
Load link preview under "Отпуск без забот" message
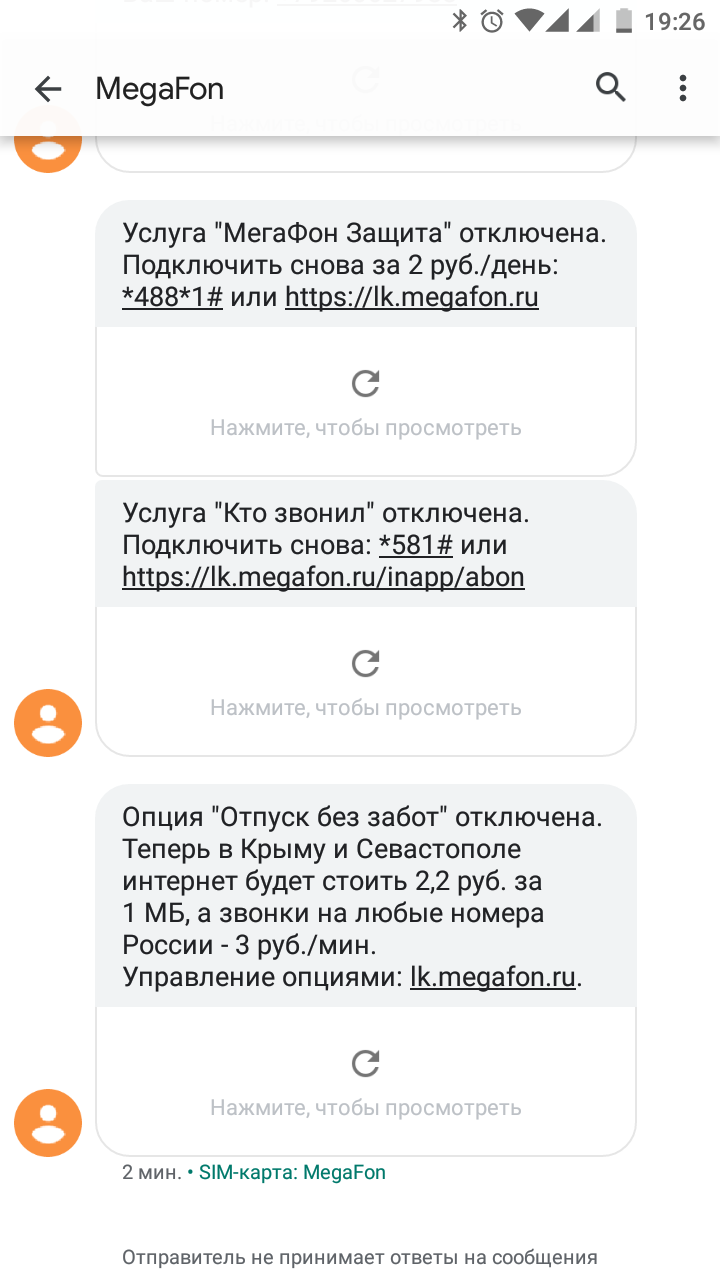(365, 1081)
